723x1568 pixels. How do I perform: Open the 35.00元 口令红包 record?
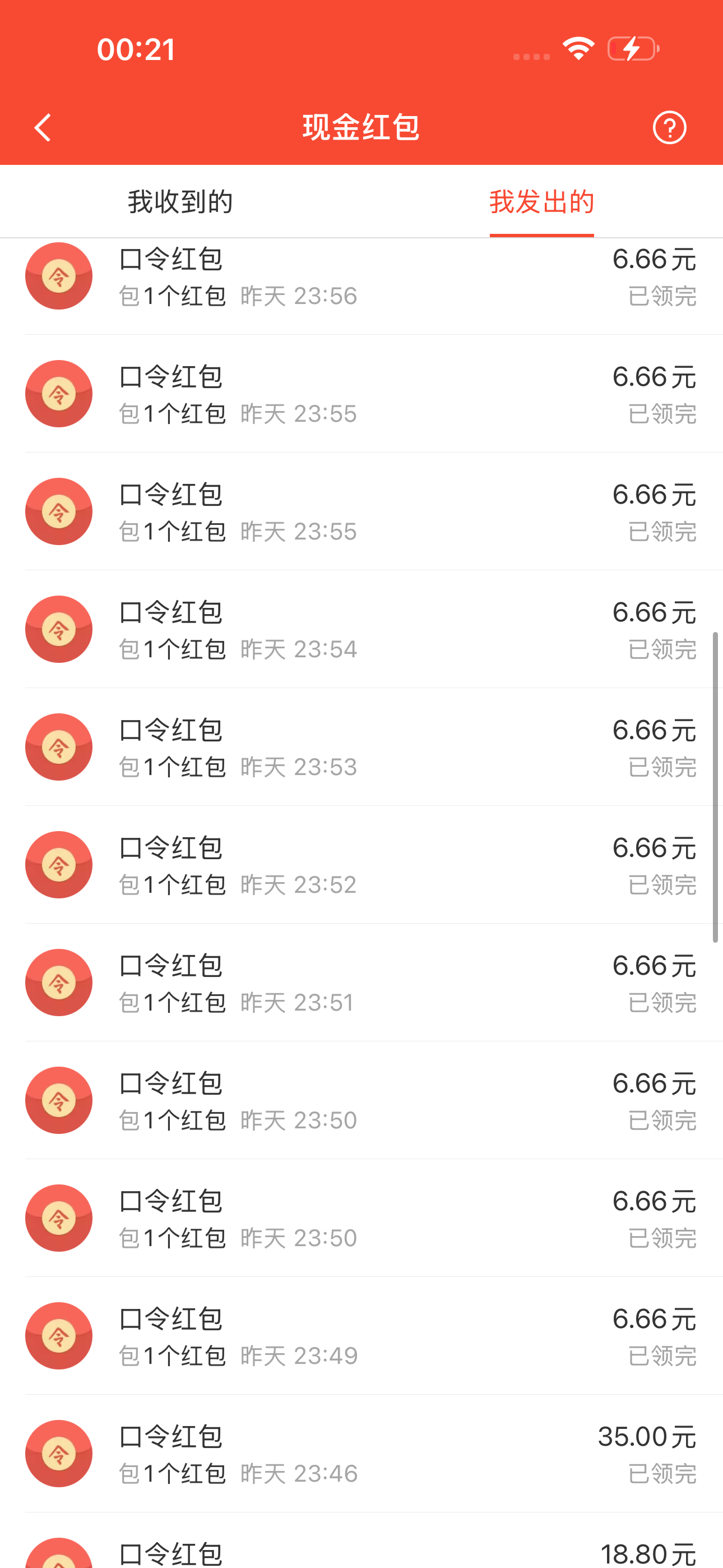coord(361,1454)
